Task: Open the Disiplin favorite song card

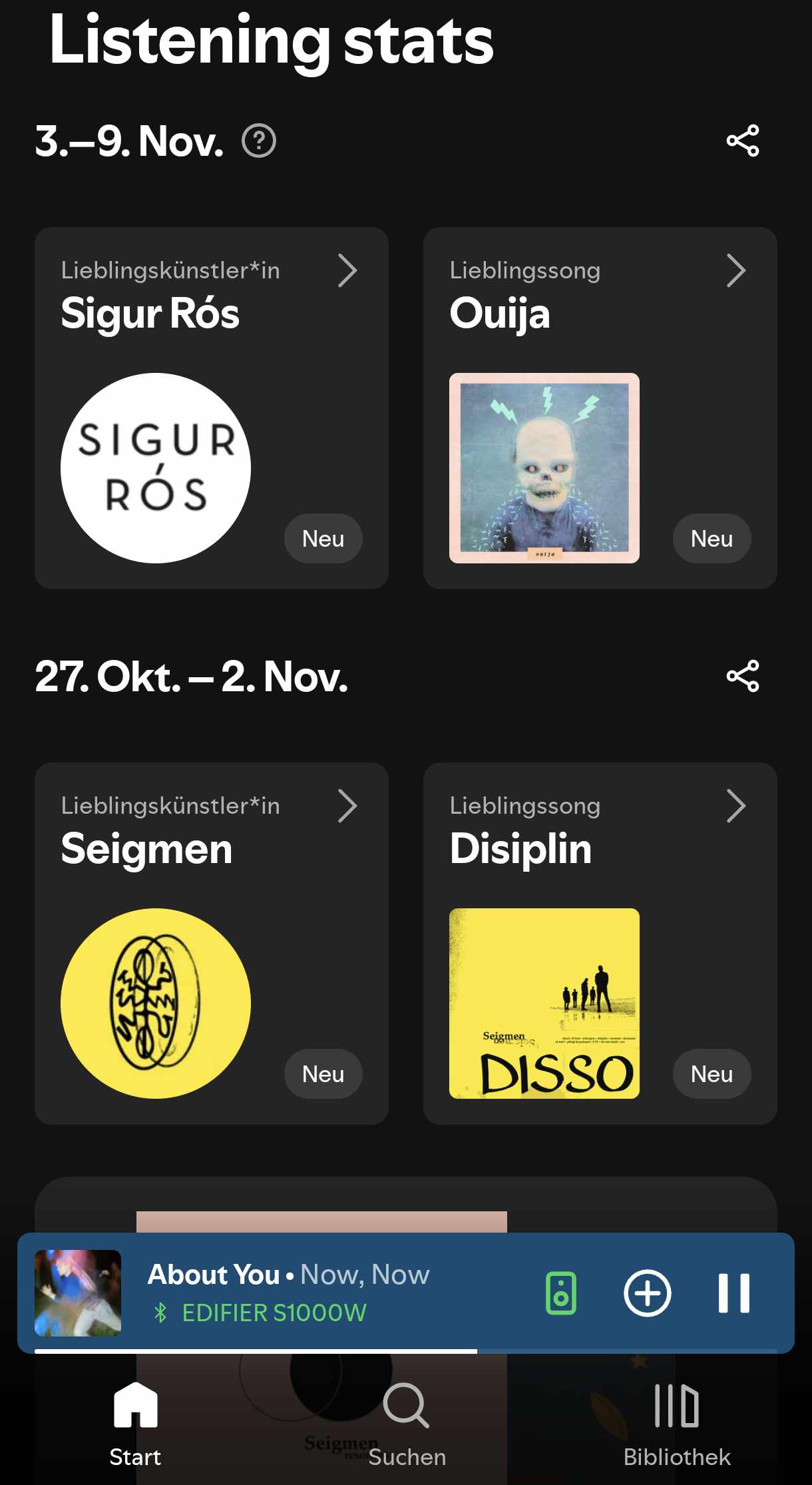Action: [x=600, y=943]
